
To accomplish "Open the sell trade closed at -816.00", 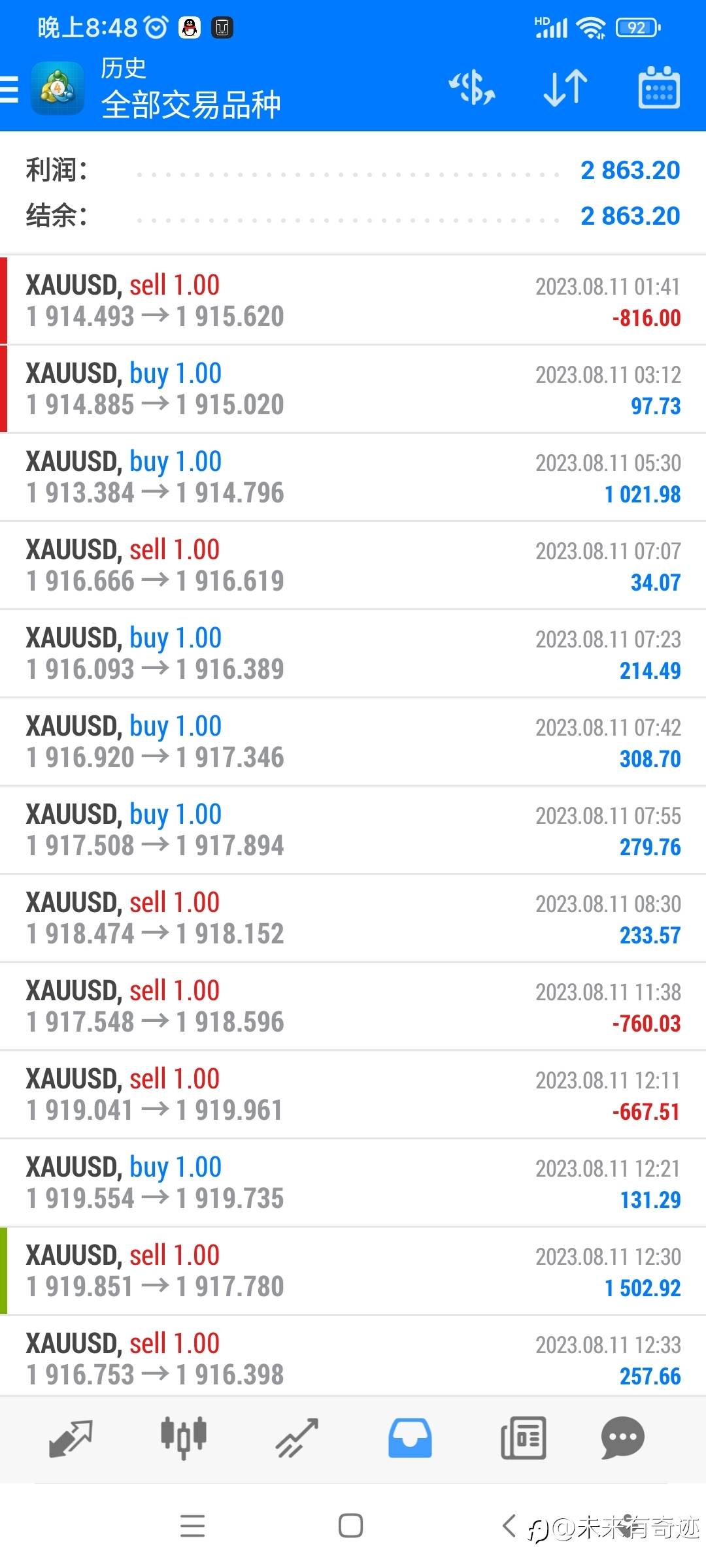I will click(353, 301).
